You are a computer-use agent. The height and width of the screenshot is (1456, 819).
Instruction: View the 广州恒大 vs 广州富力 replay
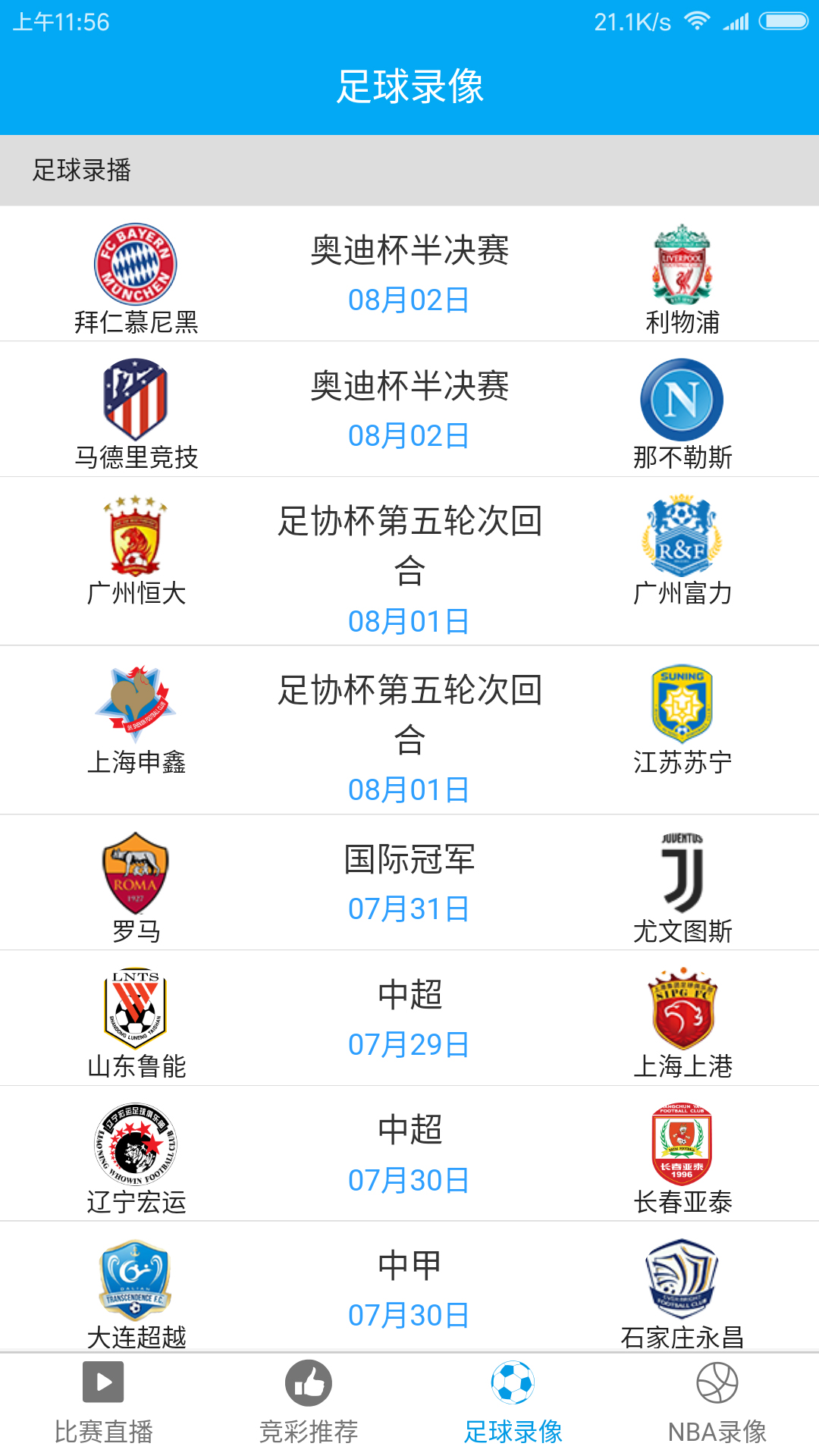(409, 562)
